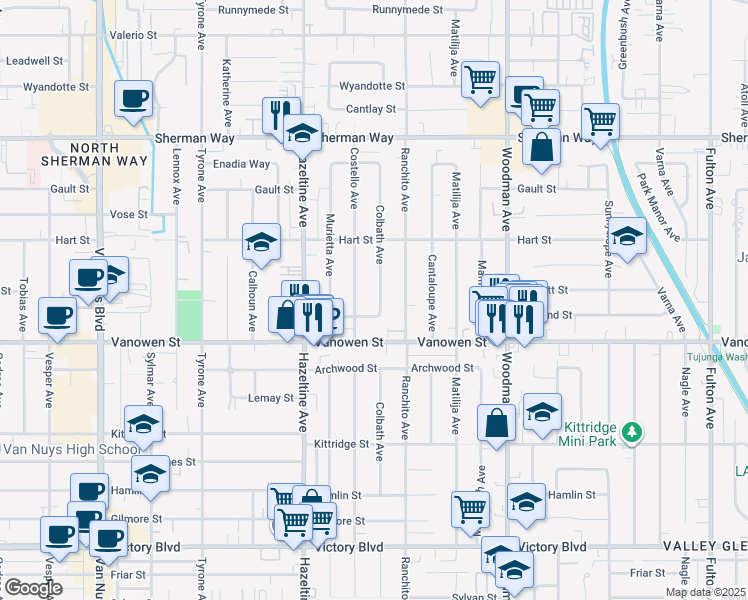Viewport: 748px width, 600px height.
Task: Select the school marker on Sherman Way at Hazeltine Ave
Action: [302, 136]
